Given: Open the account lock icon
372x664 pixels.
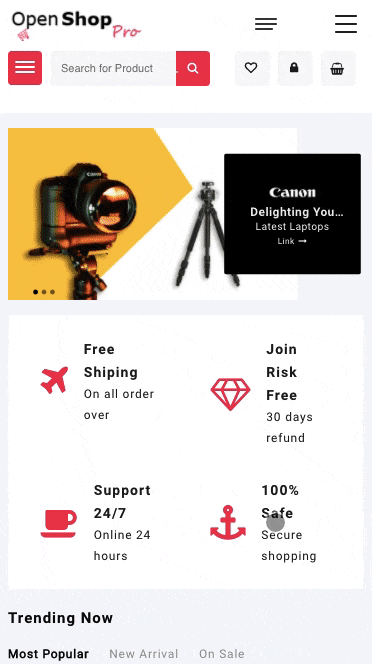Looking at the screenshot, I should click(294, 68).
